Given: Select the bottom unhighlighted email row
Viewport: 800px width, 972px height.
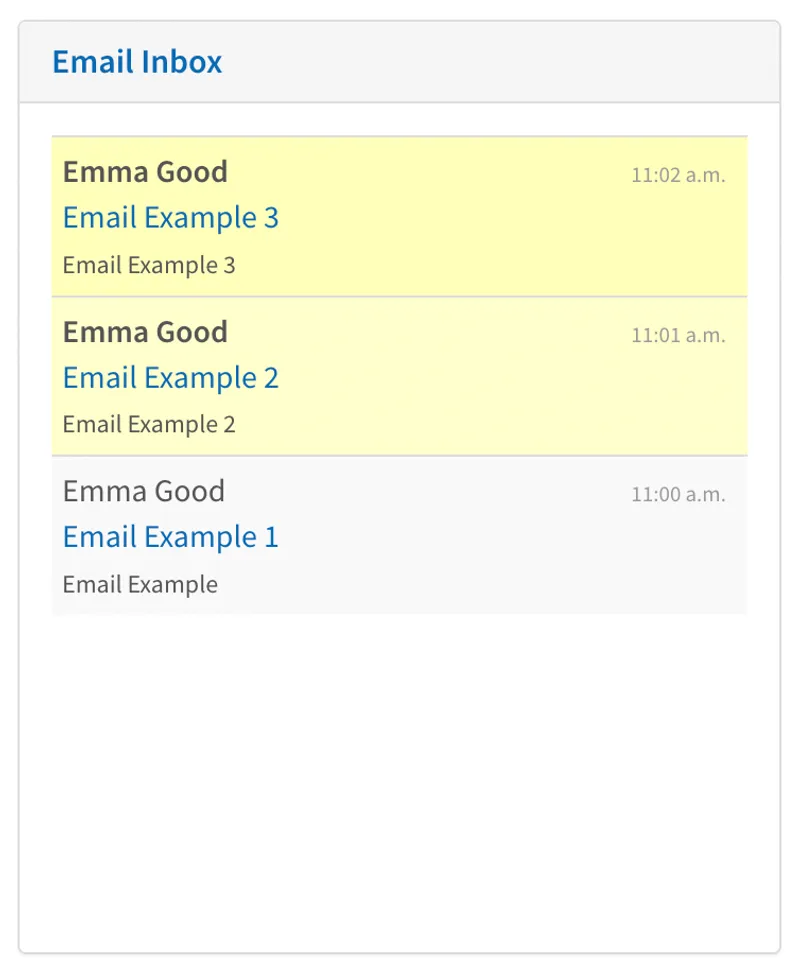Looking at the screenshot, I should pos(400,535).
